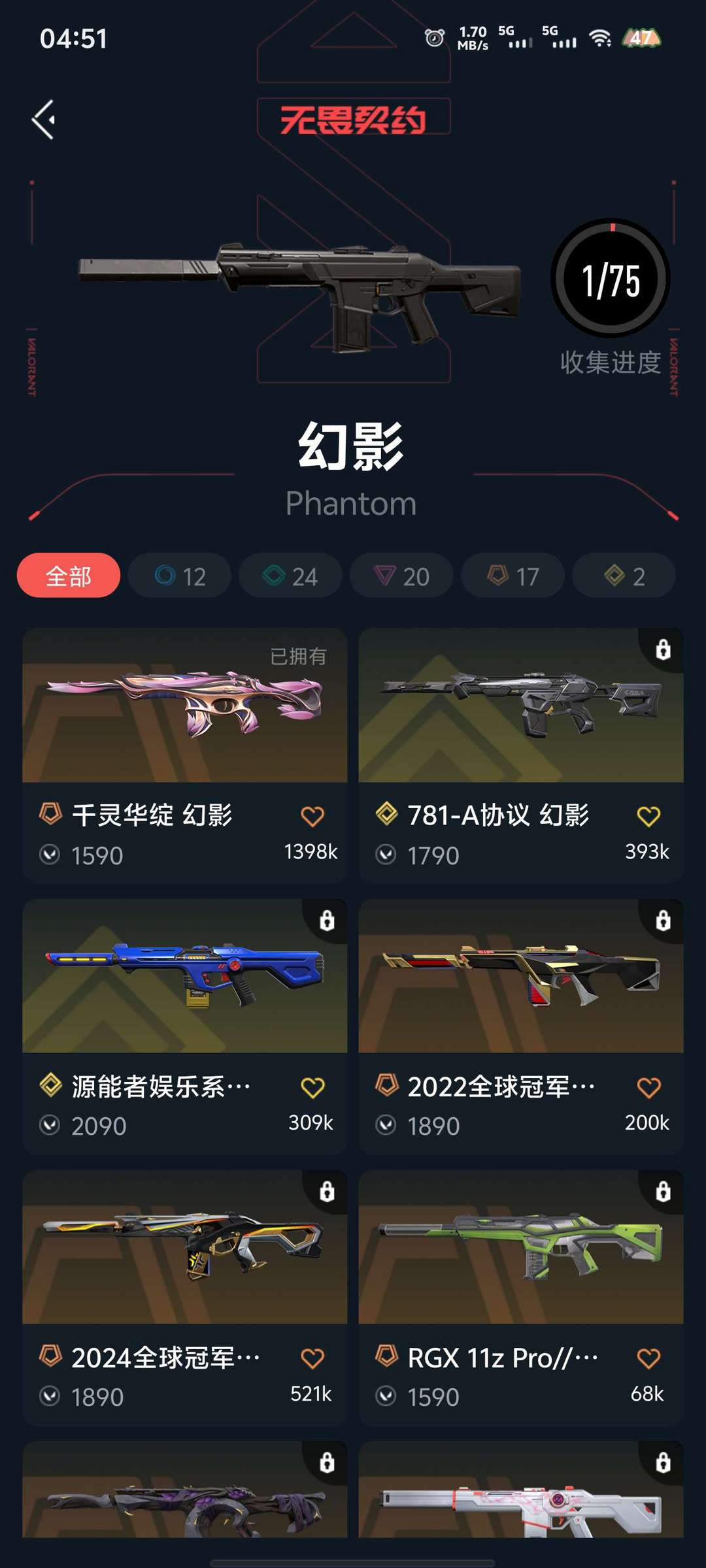The image size is (706, 1568).
Task: Filter skins by the orange tier with 17
Action: click(513, 576)
